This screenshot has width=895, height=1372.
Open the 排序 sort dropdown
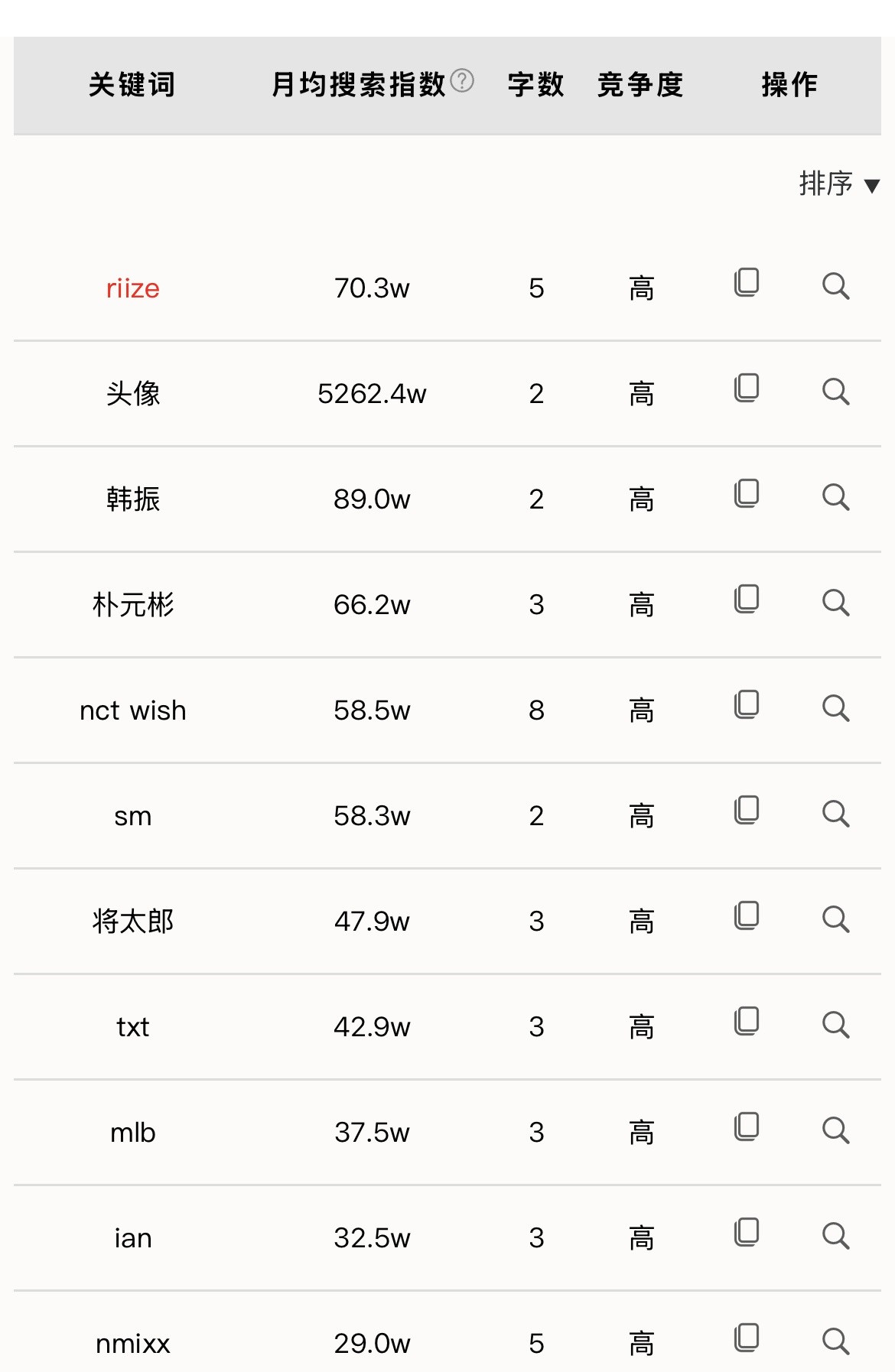click(838, 184)
